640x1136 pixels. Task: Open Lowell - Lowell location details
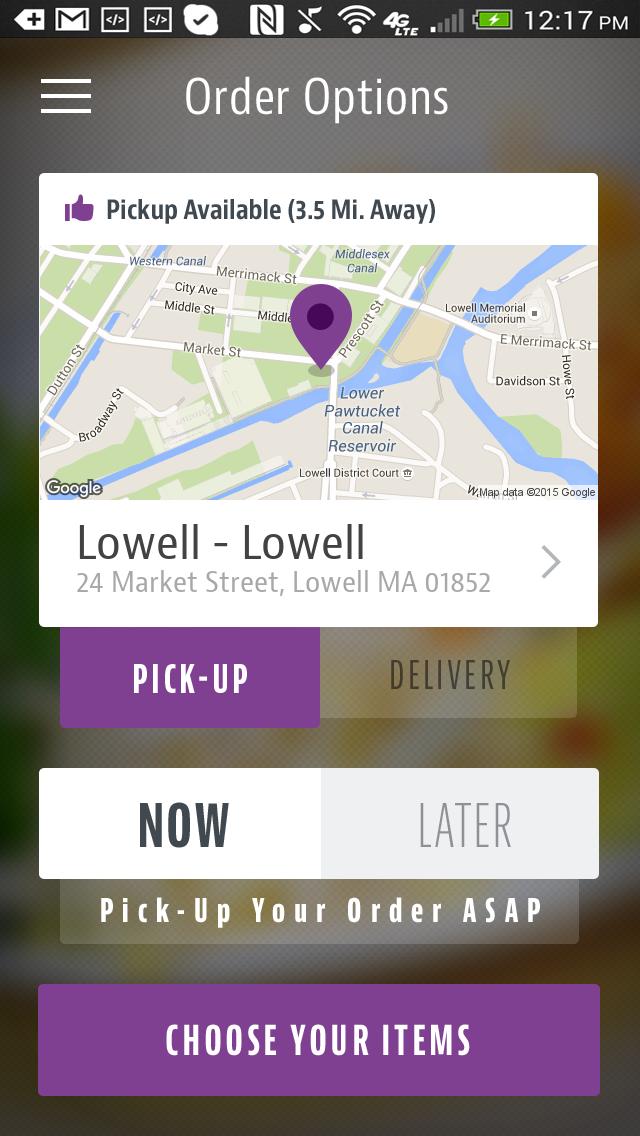tap(318, 562)
